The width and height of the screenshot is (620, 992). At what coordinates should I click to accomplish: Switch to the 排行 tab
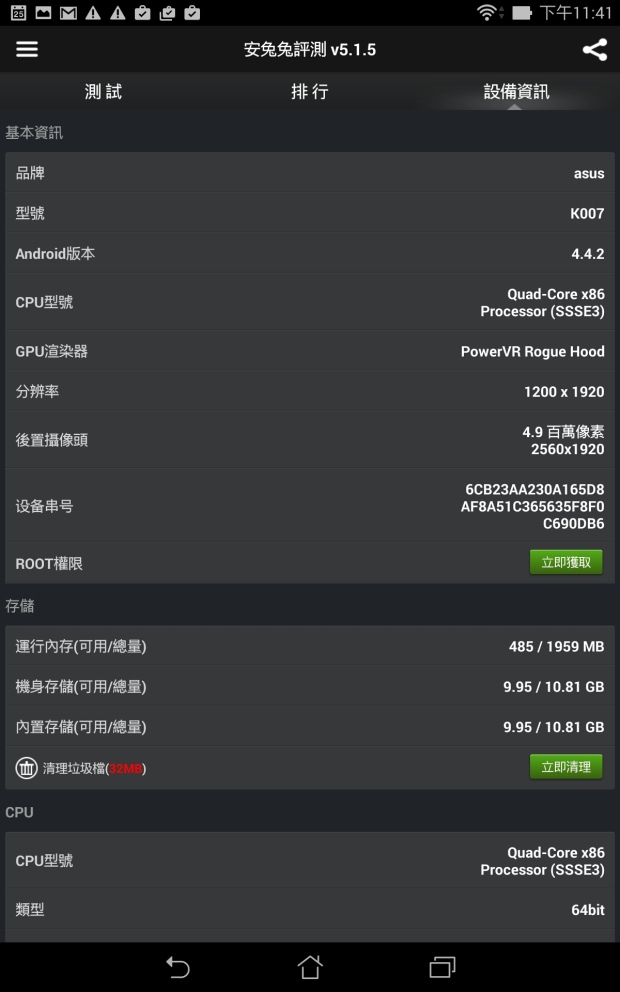309,92
